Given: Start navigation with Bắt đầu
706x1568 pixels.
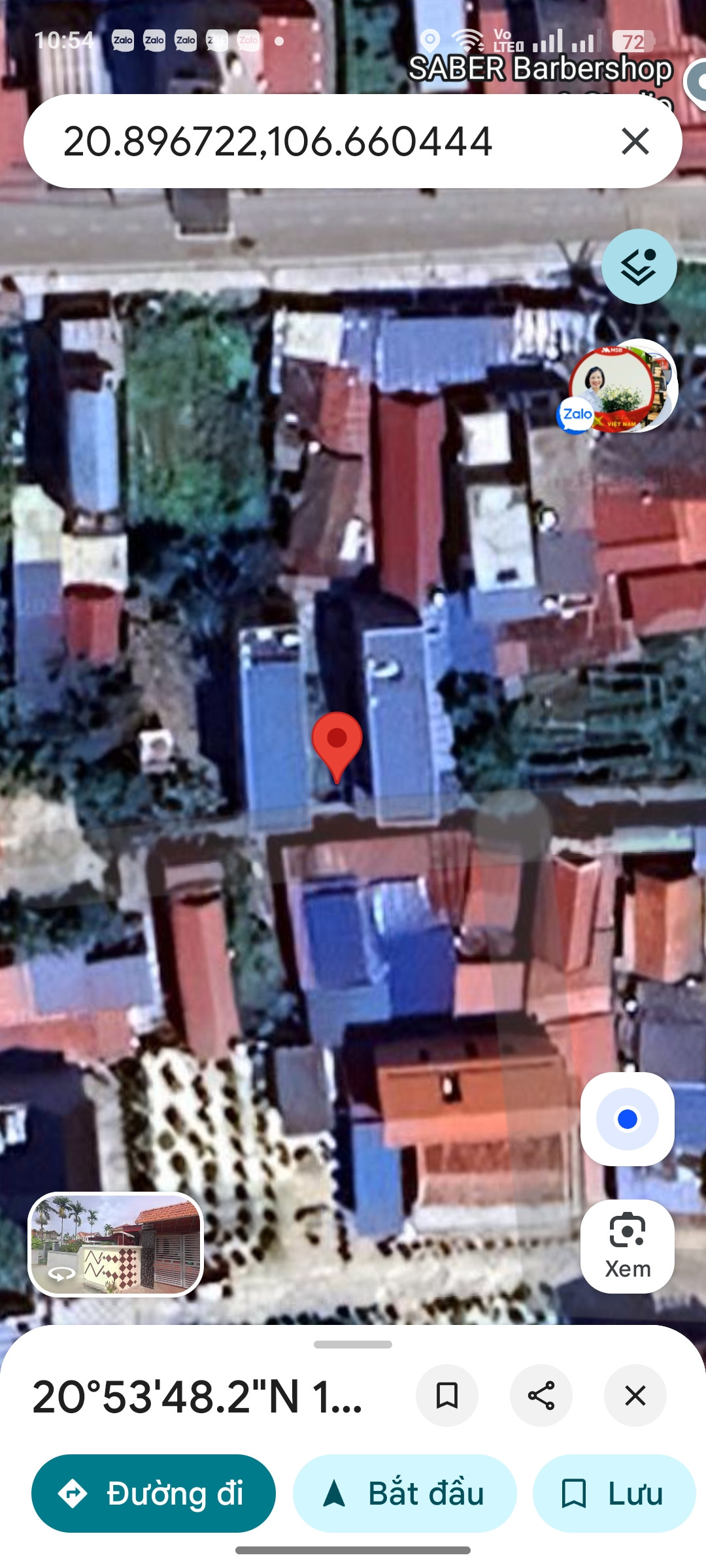Looking at the screenshot, I should (x=405, y=1494).
